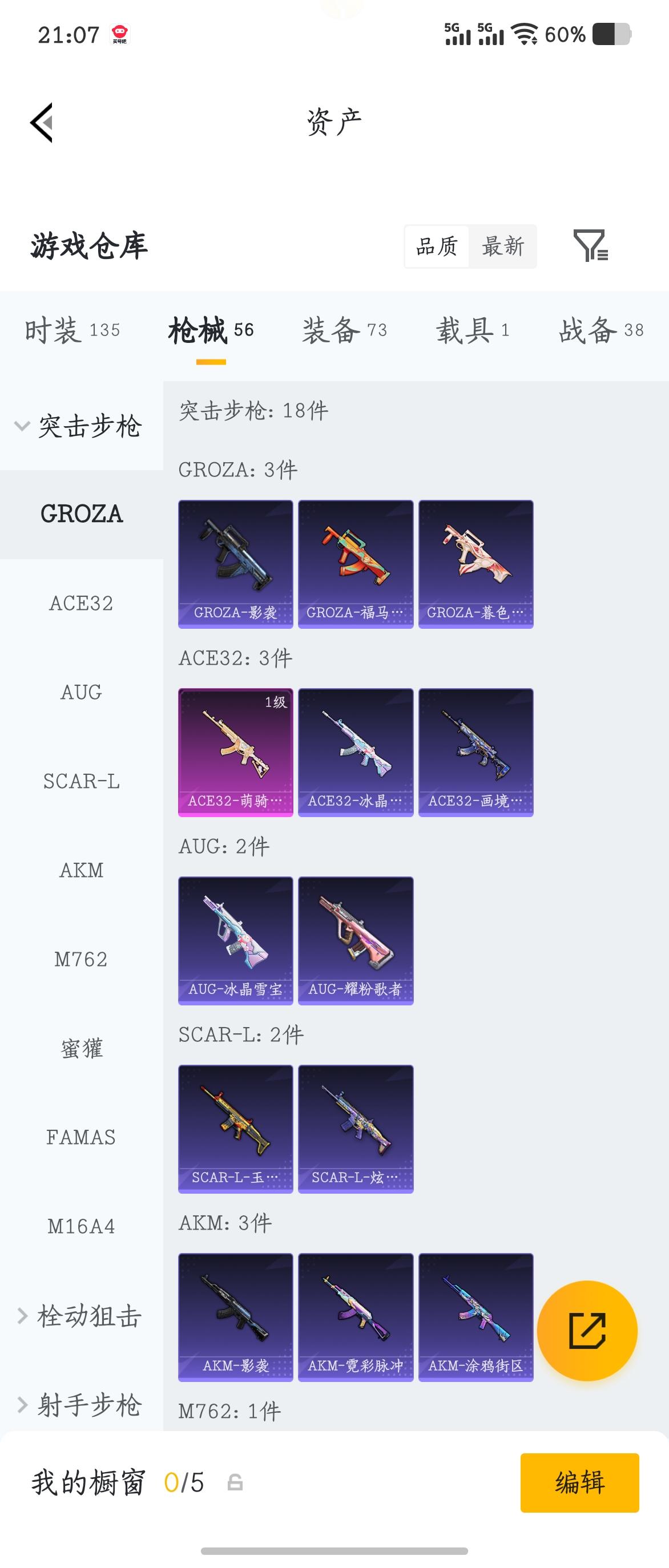Go back from the 资产 page
The width and height of the screenshot is (669, 1568).
(x=42, y=122)
